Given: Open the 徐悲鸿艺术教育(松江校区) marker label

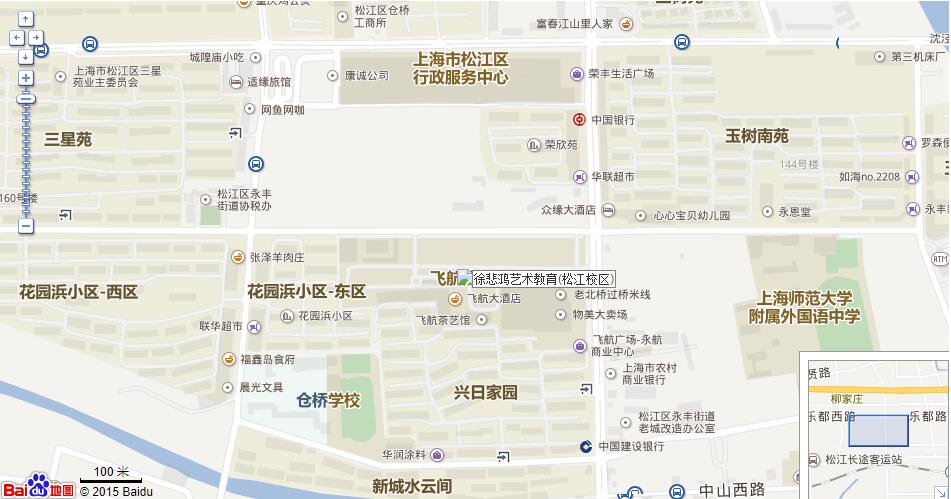Looking at the screenshot, I should pyautogui.click(x=542, y=279).
